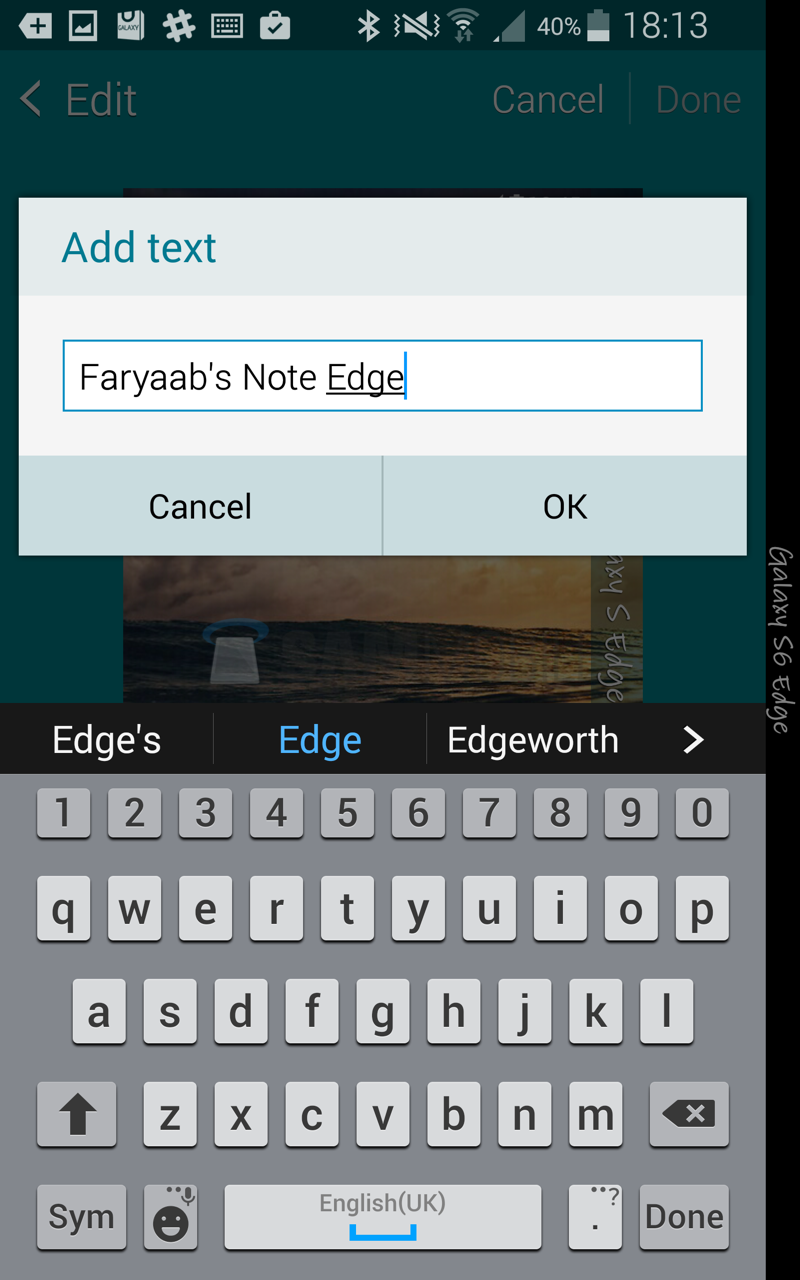This screenshot has height=1280, width=800.
Task: Choose the highlighted Edge suggestion
Action: [x=320, y=740]
